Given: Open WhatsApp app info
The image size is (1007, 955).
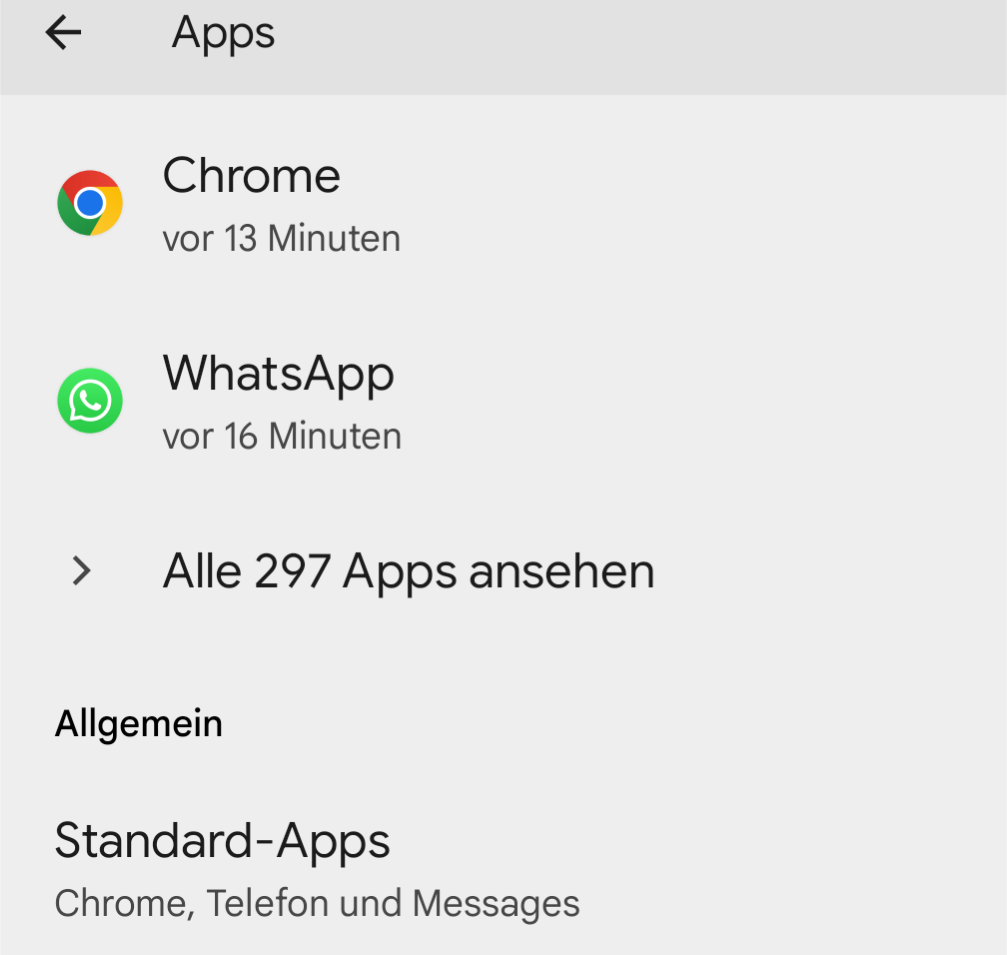Looking at the screenshot, I should pos(278,400).
